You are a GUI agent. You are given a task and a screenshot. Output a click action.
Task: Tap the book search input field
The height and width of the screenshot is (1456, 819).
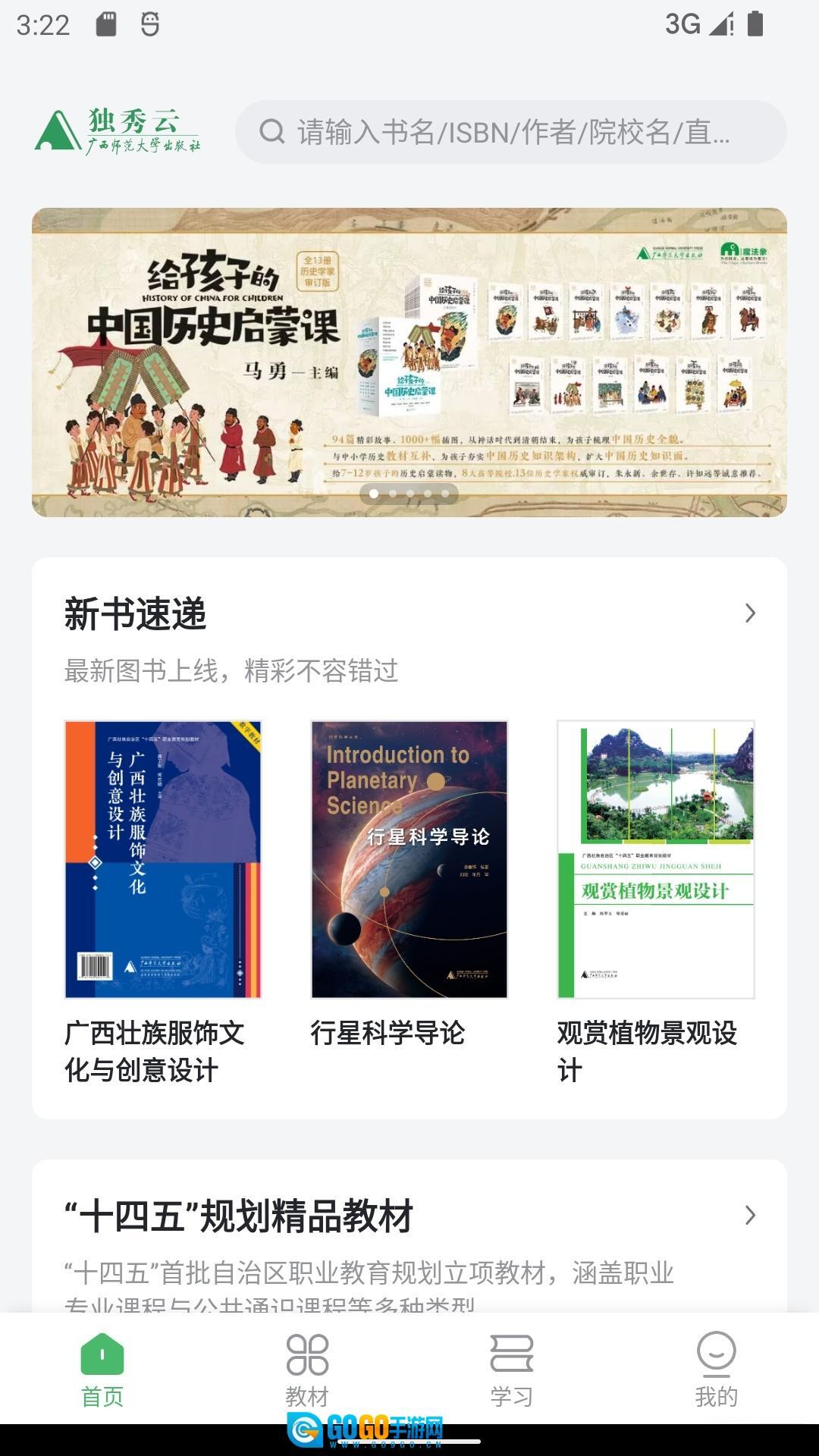coord(512,132)
